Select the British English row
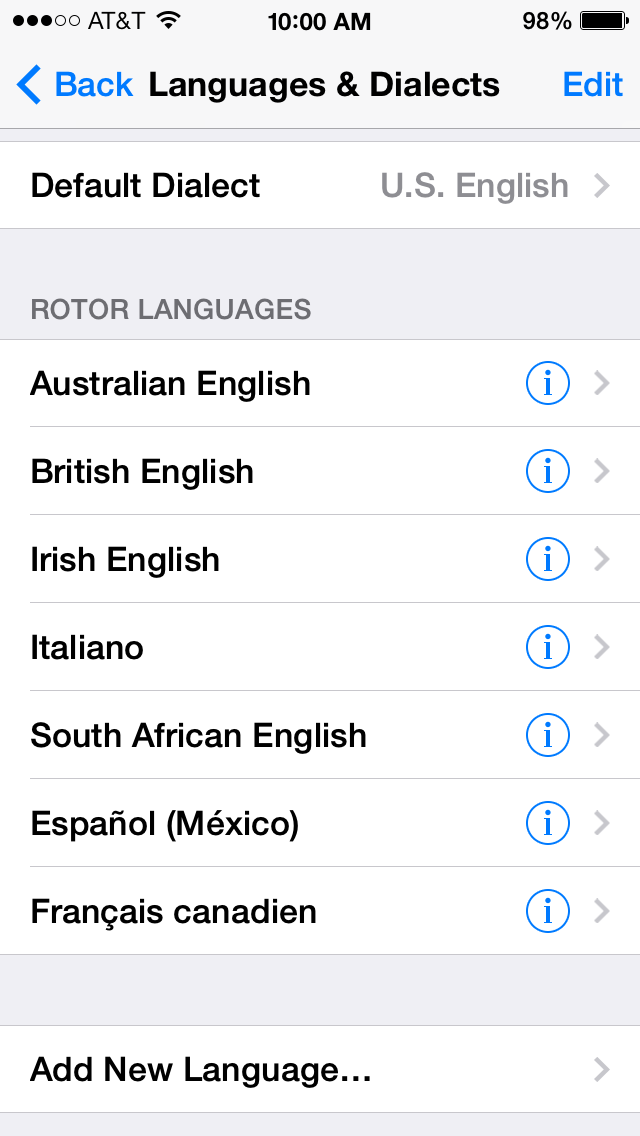The height and width of the screenshot is (1136, 640). 250,472
